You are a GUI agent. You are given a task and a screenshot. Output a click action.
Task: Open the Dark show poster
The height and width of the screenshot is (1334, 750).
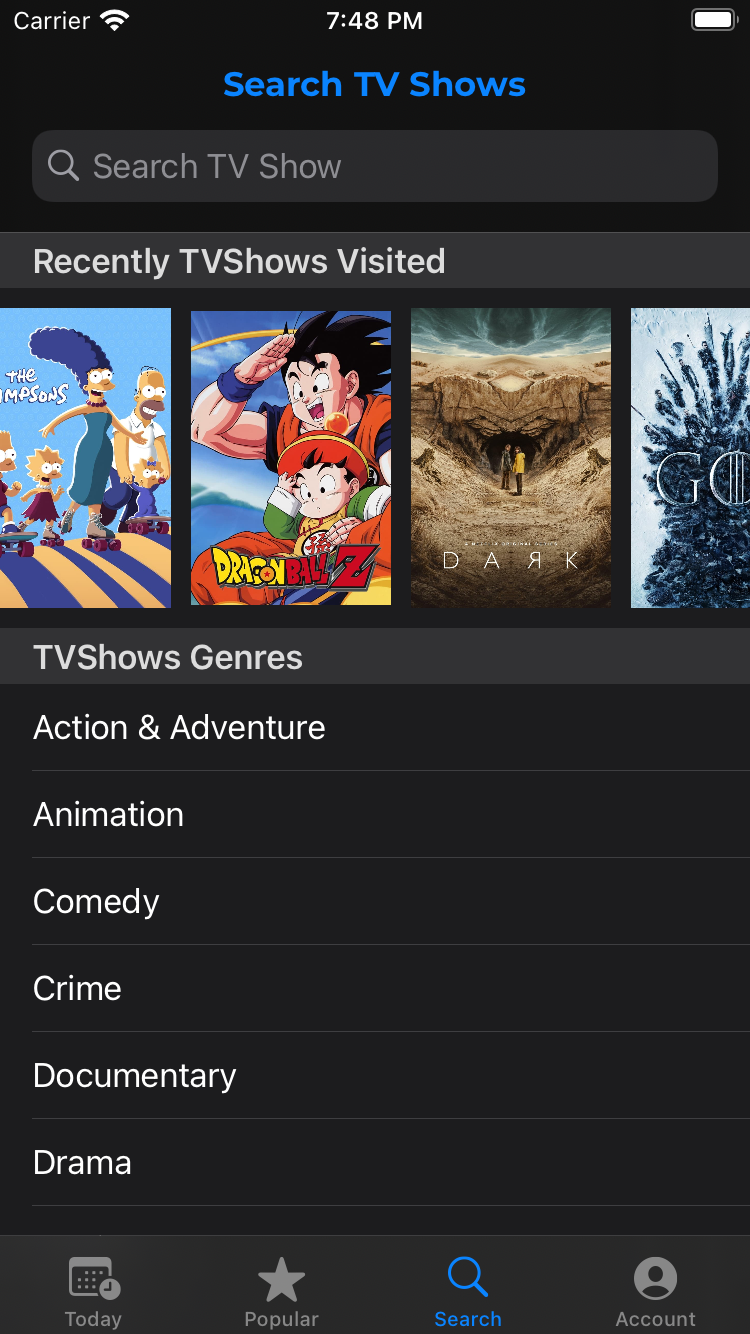(x=511, y=458)
